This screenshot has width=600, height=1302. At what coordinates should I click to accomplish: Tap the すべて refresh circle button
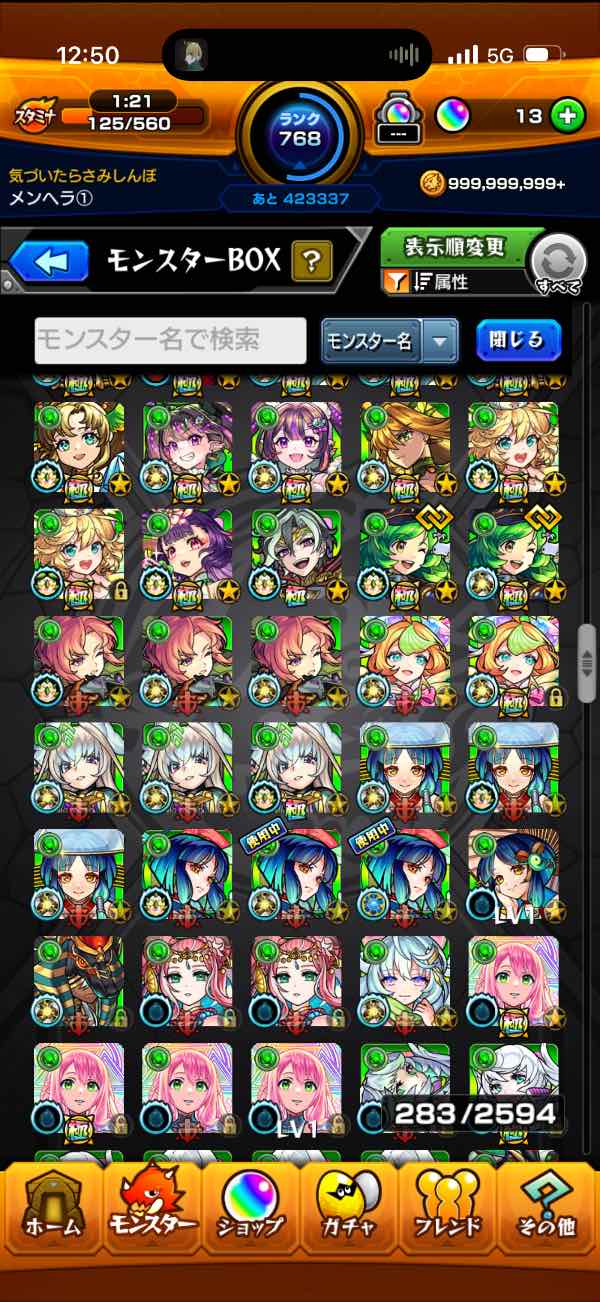coord(557,264)
